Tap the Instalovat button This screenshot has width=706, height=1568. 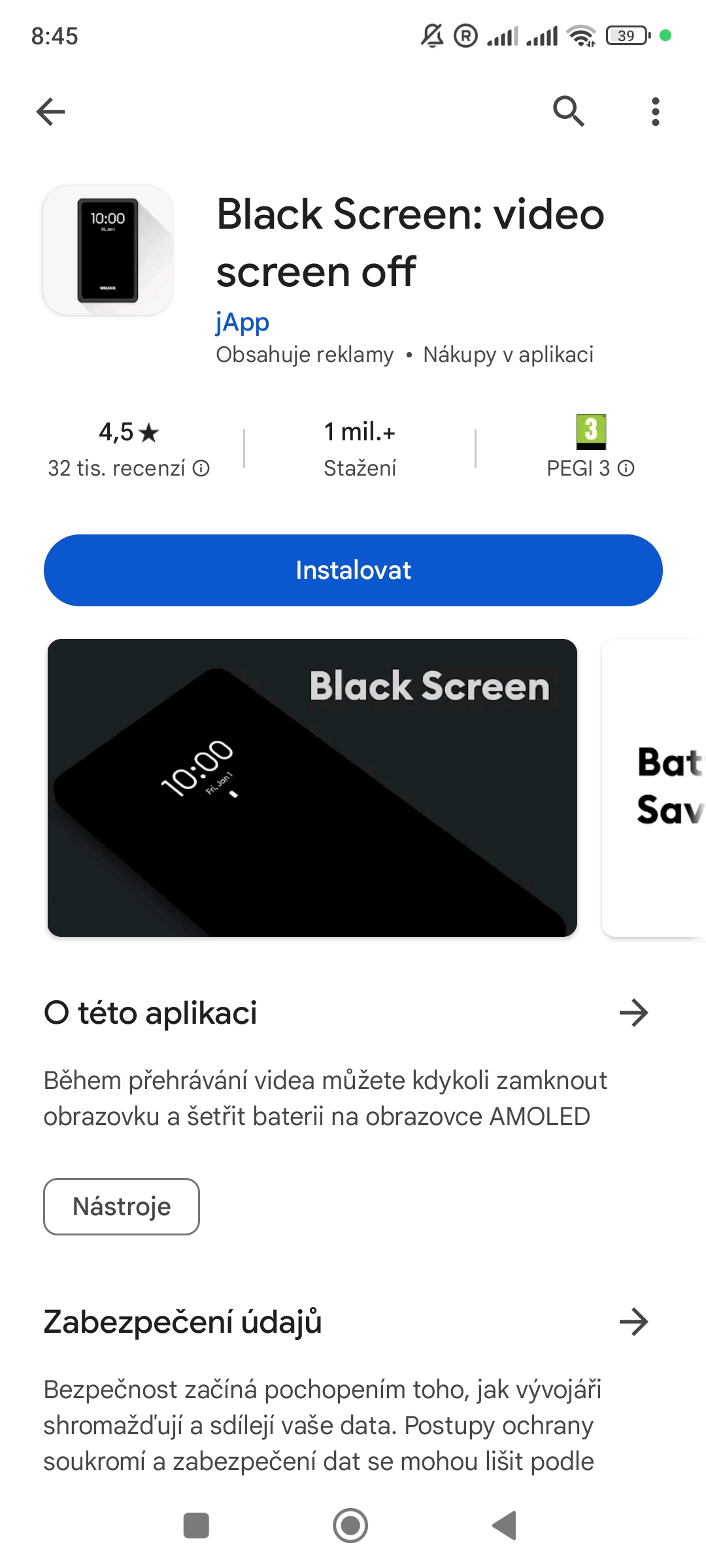pyautogui.click(x=353, y=570)
